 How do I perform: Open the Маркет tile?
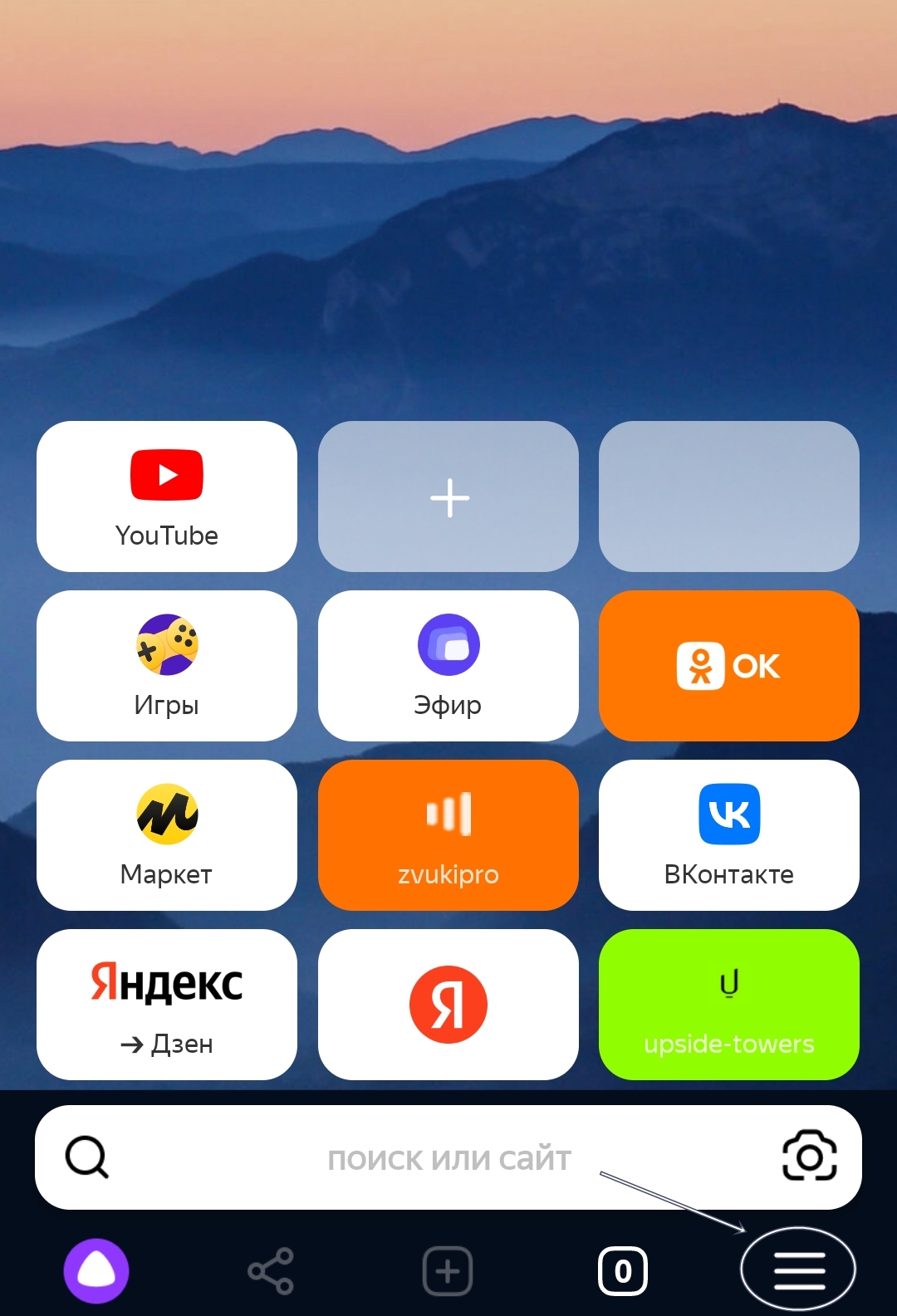[x=166, y=835]
